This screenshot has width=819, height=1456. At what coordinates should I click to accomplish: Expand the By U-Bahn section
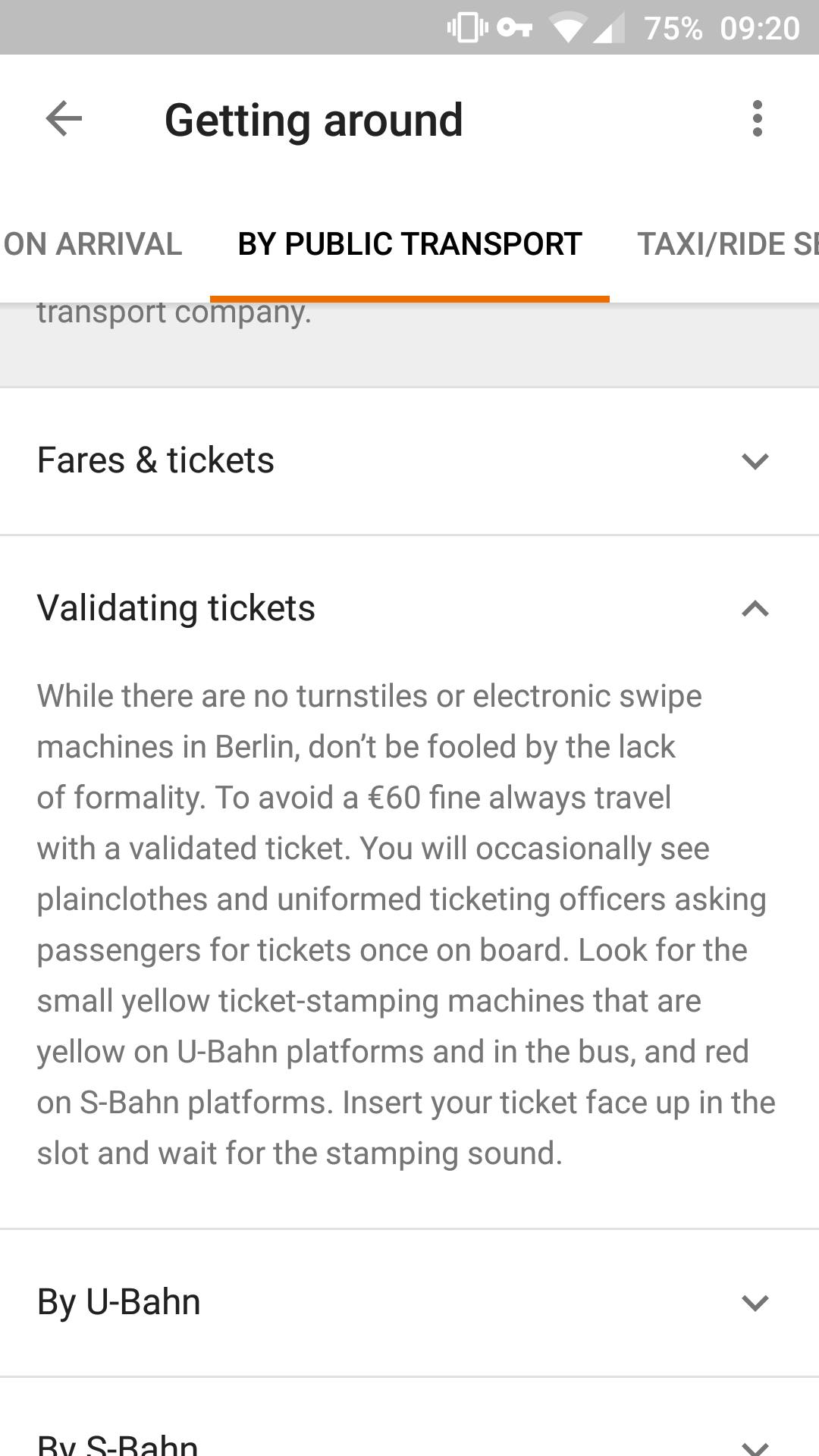coord(409,1302)
